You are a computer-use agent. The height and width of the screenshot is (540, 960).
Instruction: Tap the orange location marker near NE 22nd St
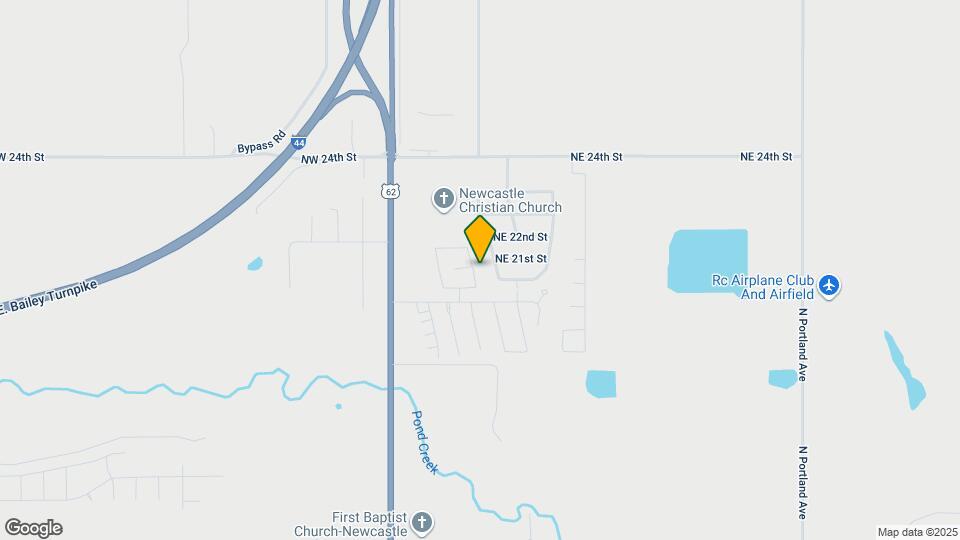tap(480, 239)
